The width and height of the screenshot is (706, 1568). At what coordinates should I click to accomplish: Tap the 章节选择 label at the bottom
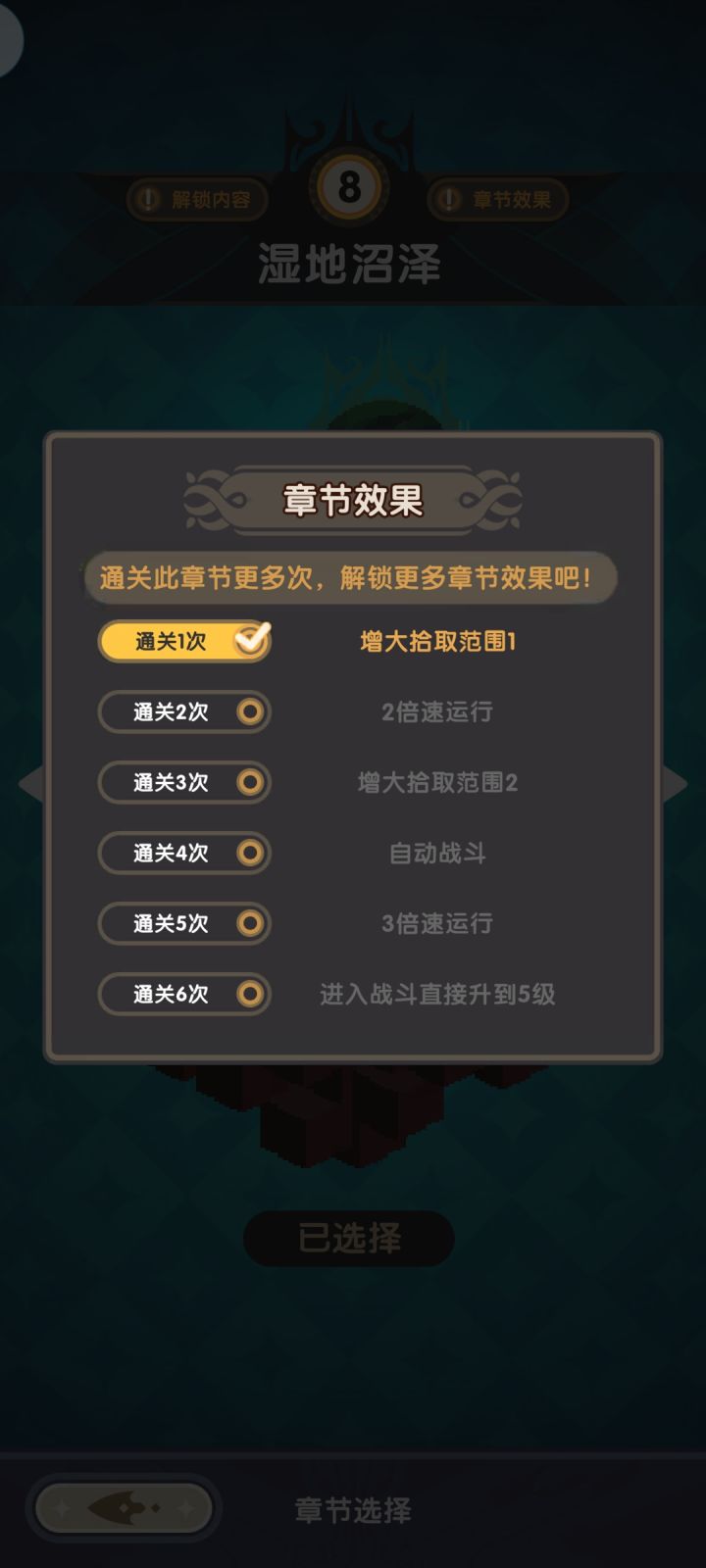point(353,1511)
